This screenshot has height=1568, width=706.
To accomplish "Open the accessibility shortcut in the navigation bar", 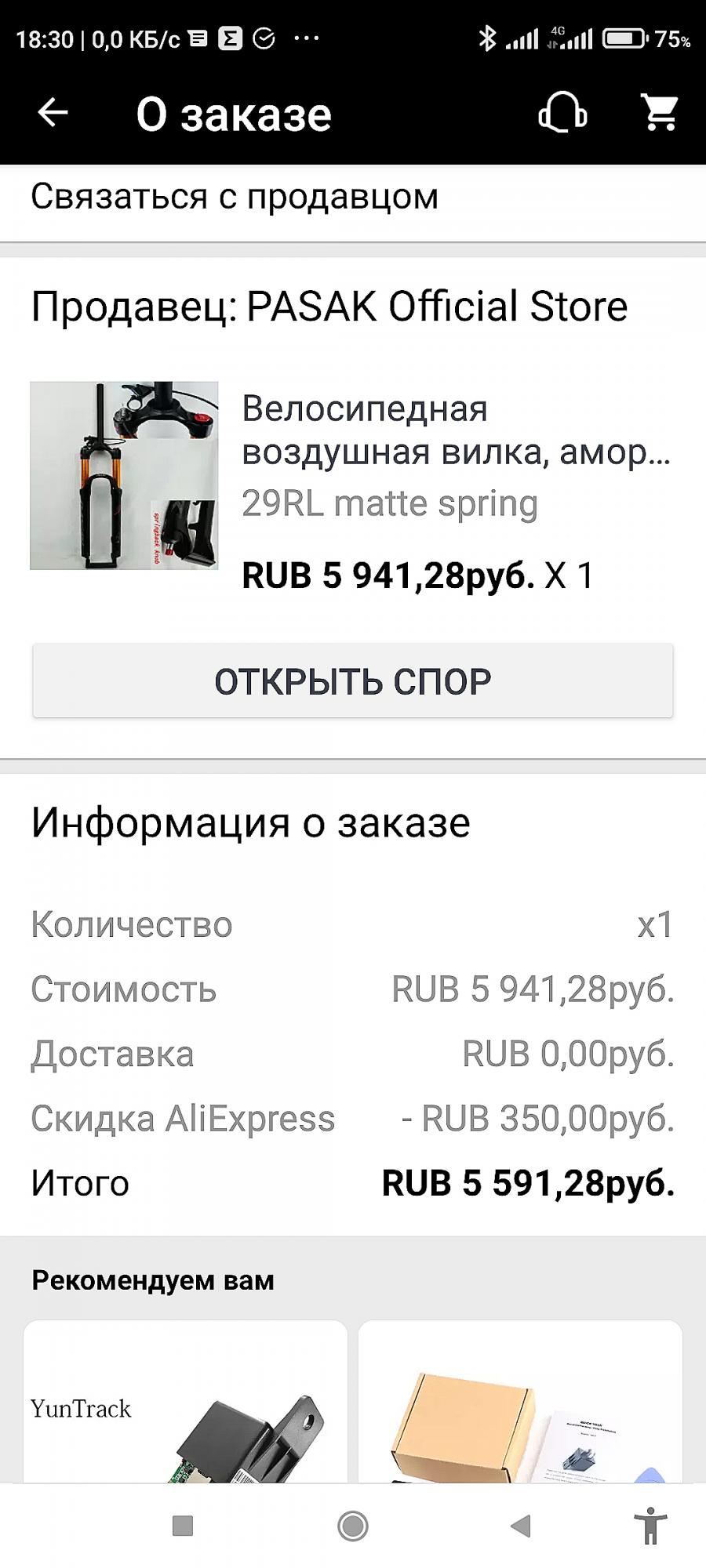I will coord(650,1526).
